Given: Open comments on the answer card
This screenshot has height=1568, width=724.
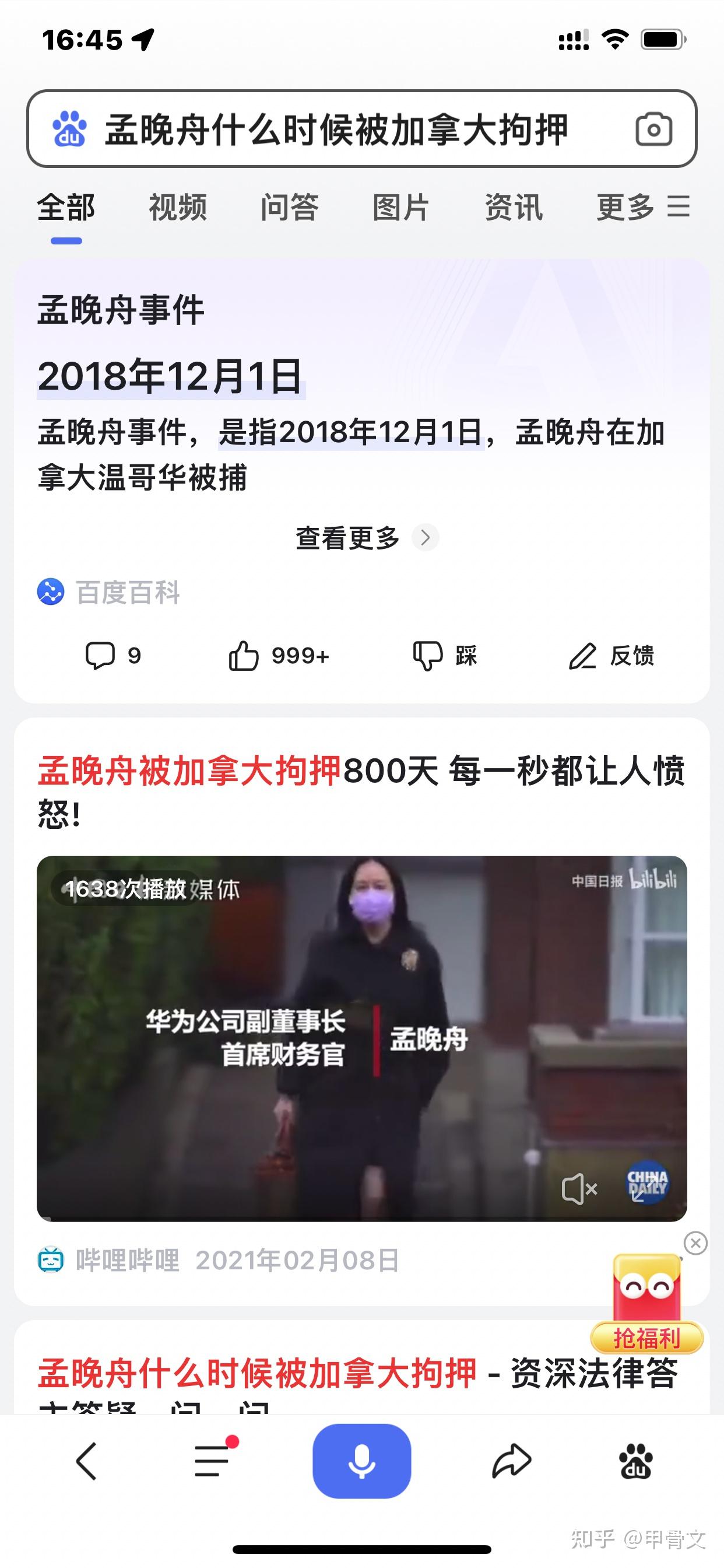Looking at the screenshot, I should pyautogui.click(x=113, y=656).
